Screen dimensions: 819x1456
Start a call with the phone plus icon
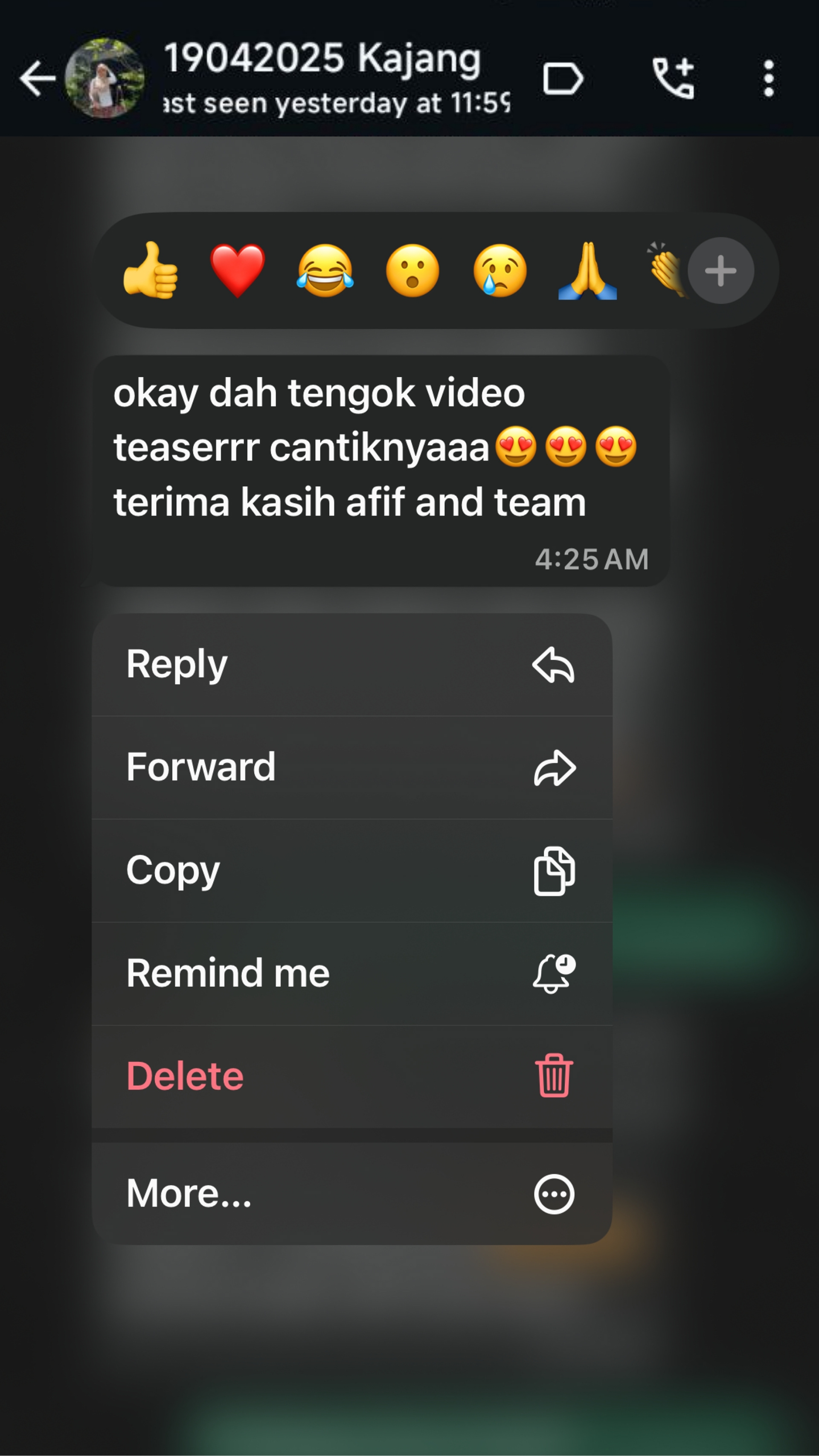pyautogui.click(x=673, y=78)
